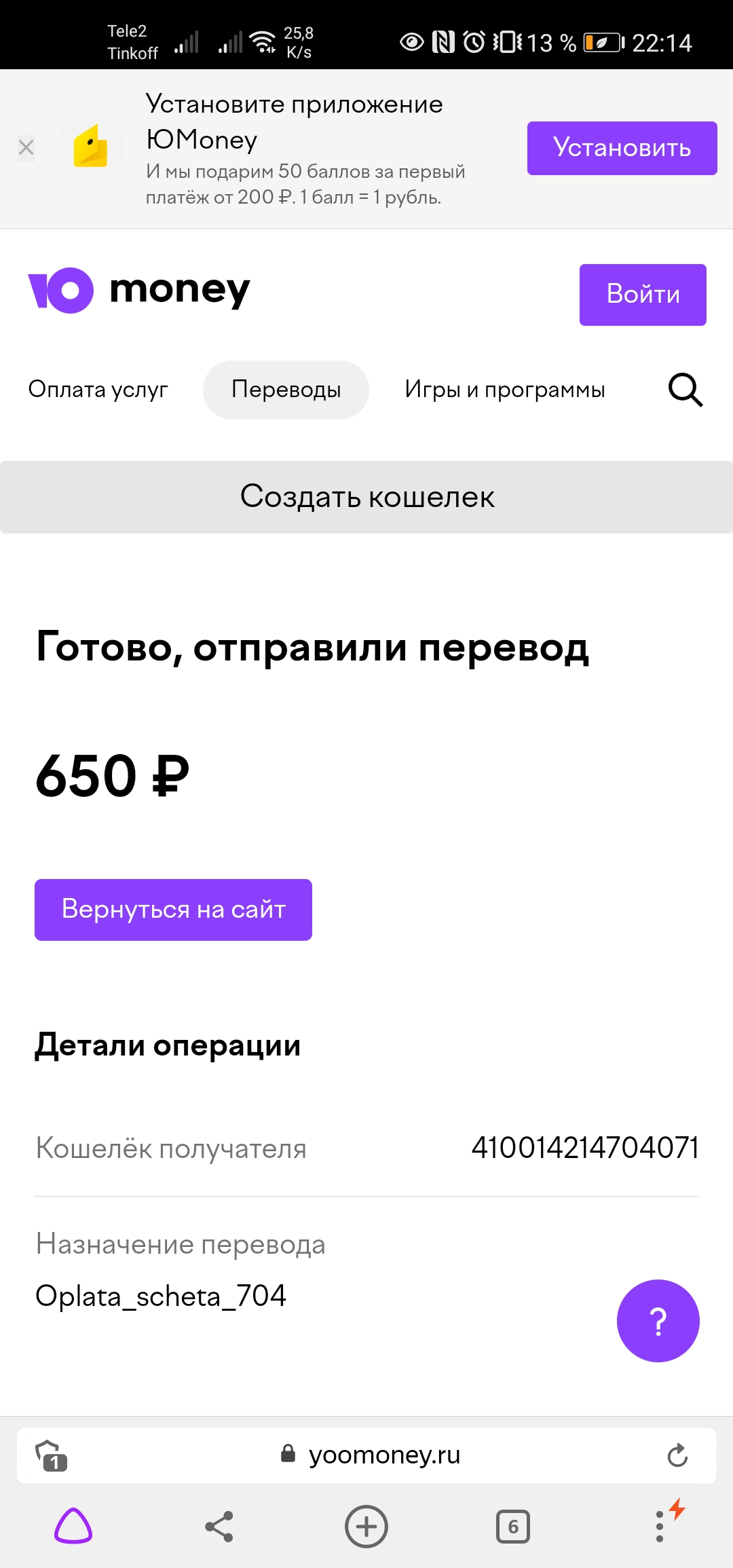Screen dimensions: 733x1568
Task: Tap Создать кошелек
Action: pyautogui.click(x=366, y=497)
